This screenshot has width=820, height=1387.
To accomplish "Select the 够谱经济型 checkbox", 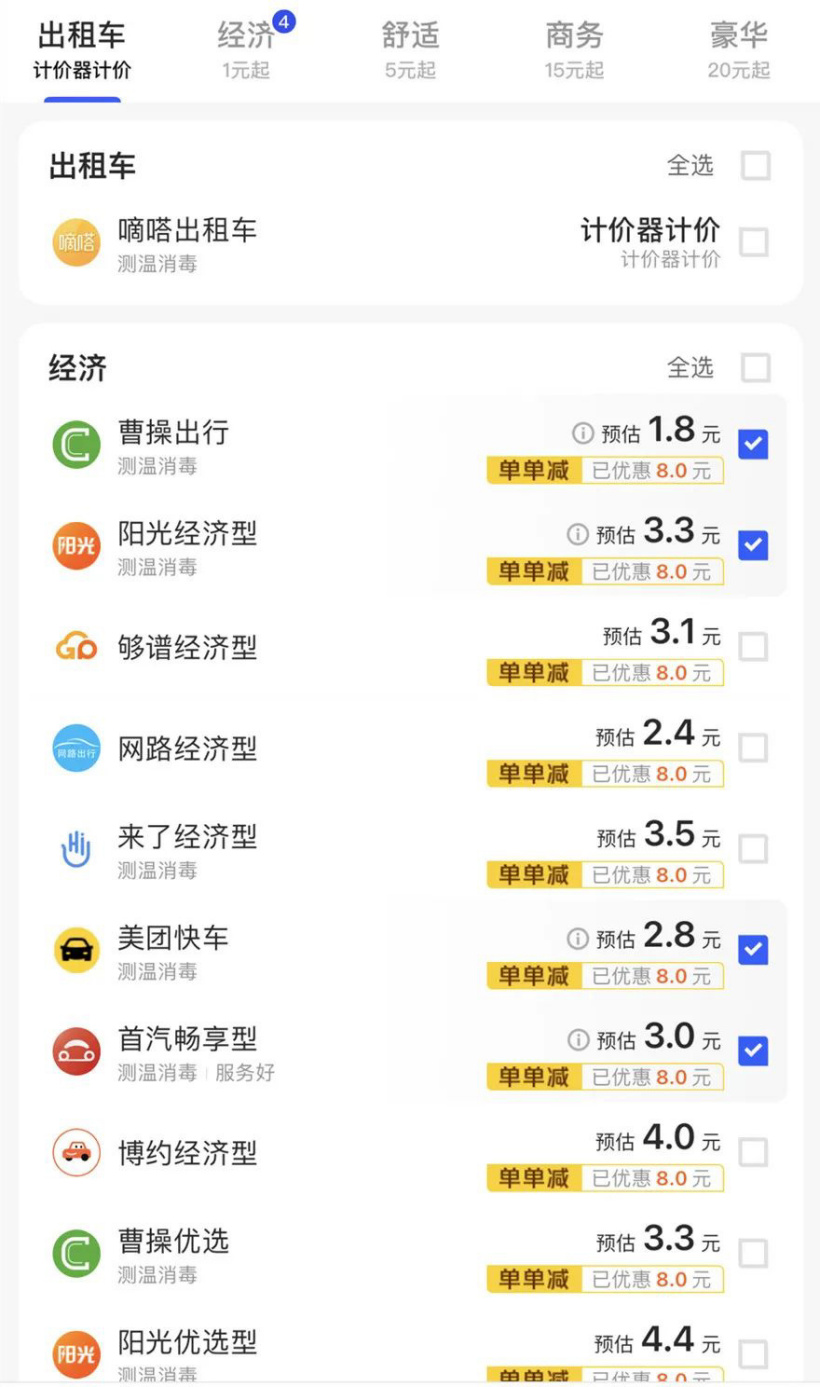I will (753, 647).
